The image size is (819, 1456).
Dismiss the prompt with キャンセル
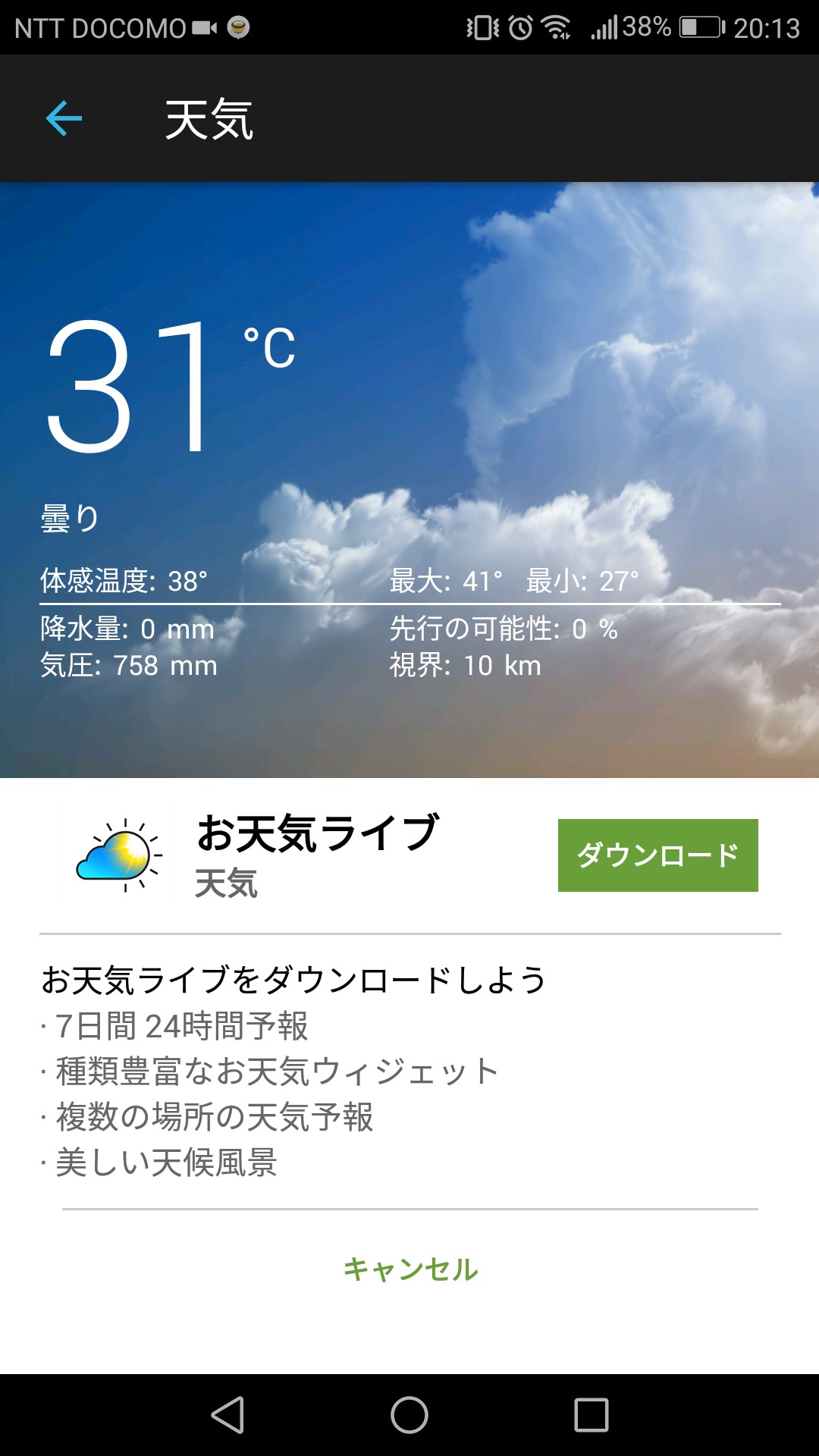pyautogui.click(x=410, y=1269)
